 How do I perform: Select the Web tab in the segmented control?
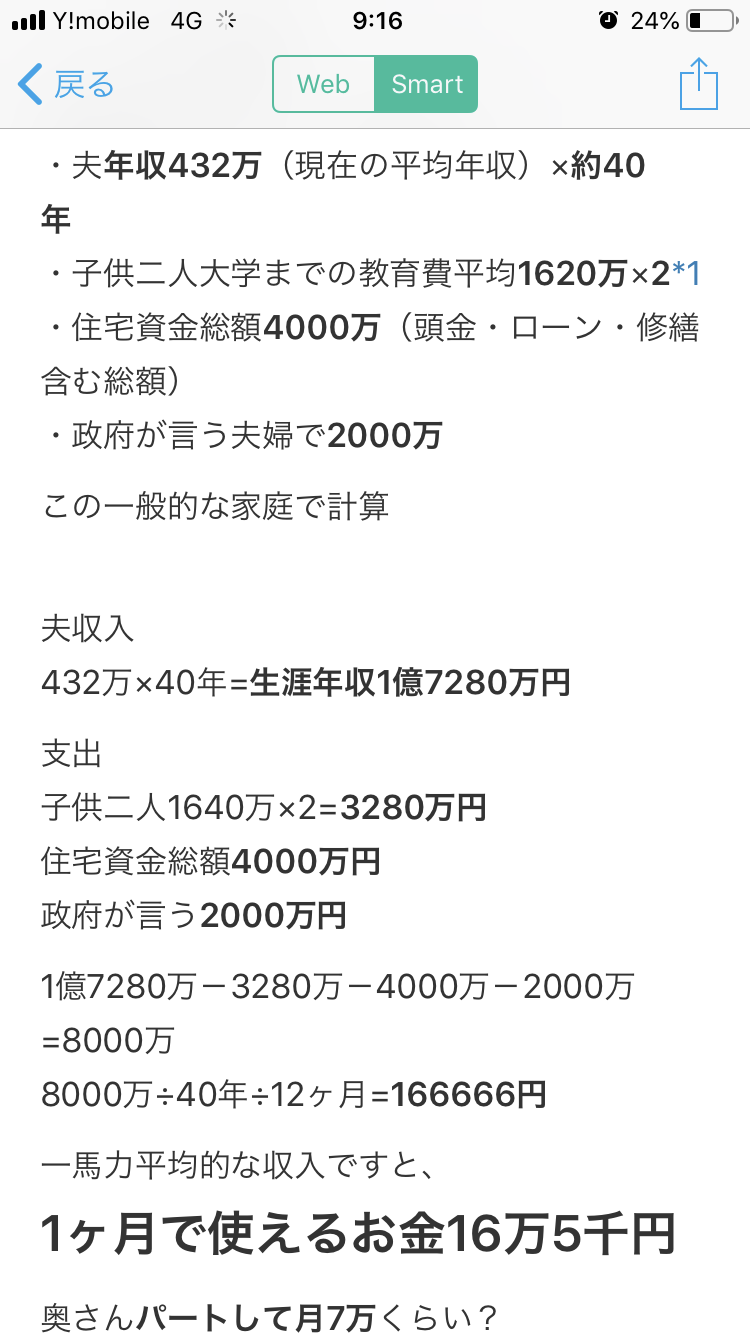point(323,85)
